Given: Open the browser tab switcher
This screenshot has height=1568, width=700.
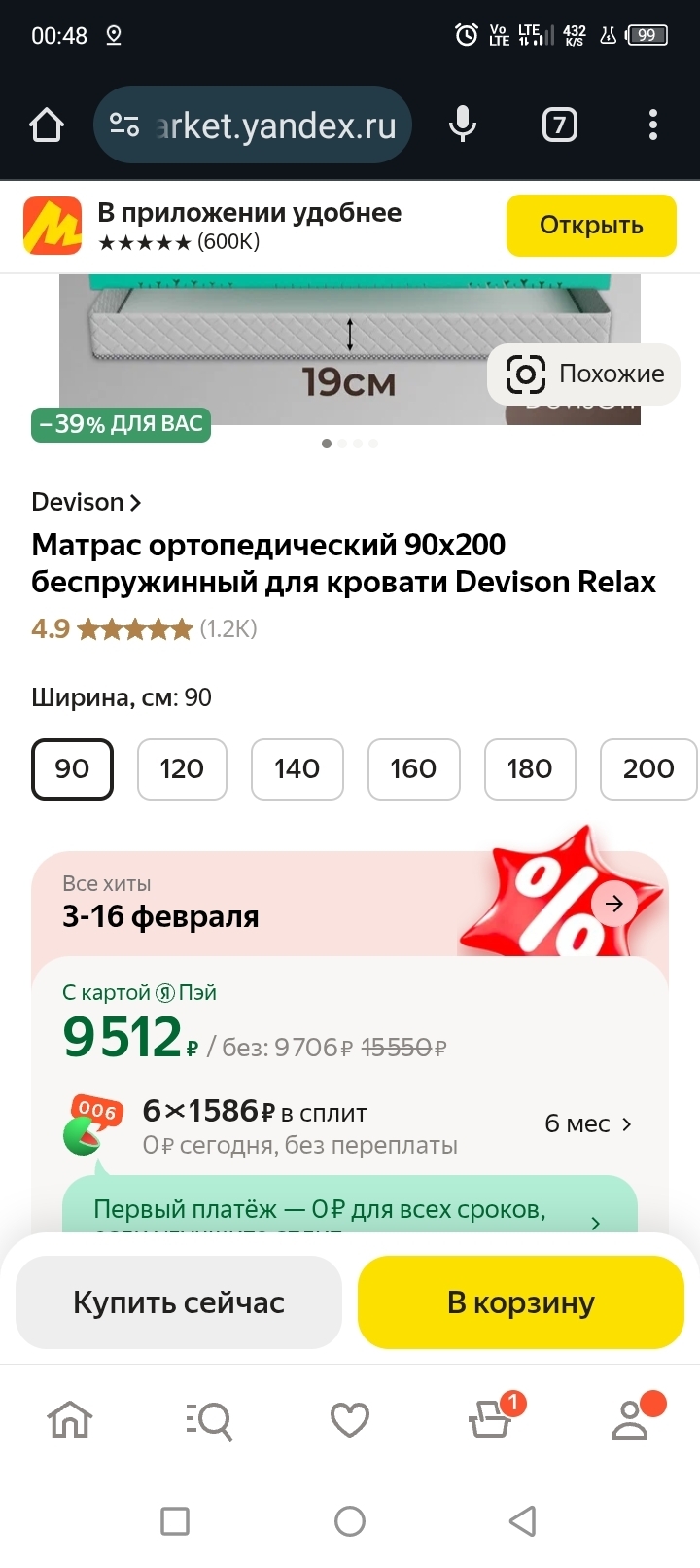Looking at the screenshot, I should coord(559,125).
